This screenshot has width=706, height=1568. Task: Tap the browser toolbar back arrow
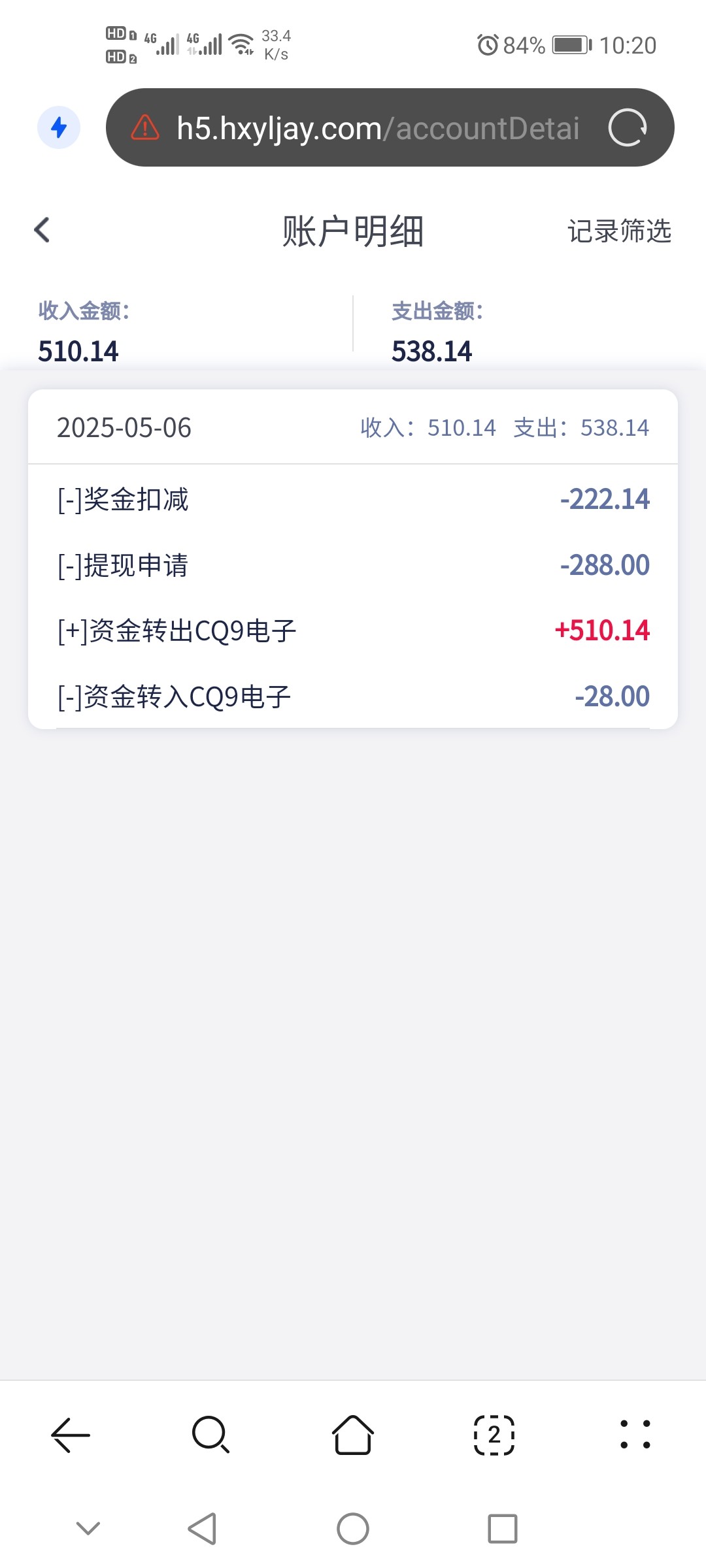point(71,1435)
